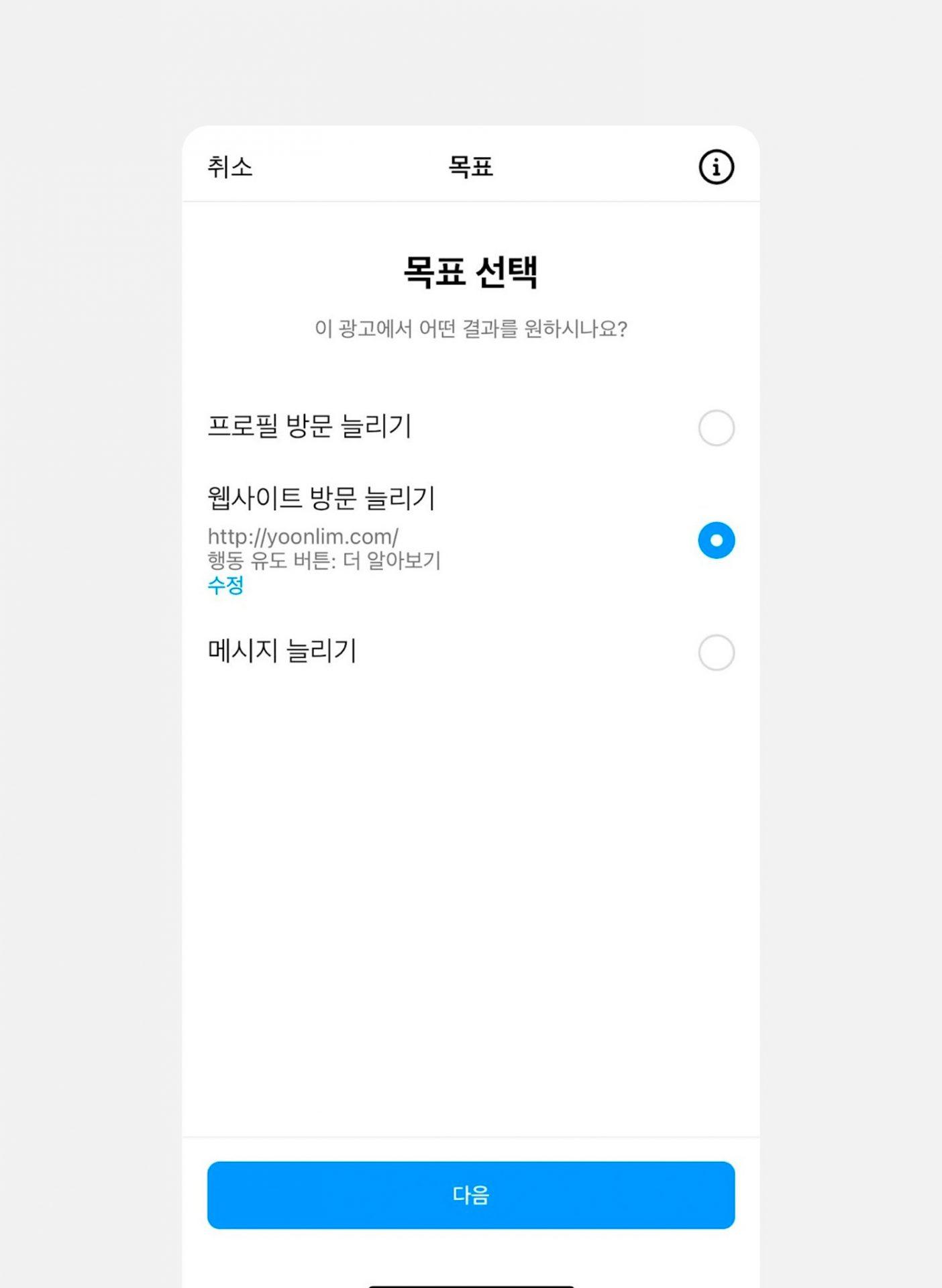Tap the 다음 button to continue
Screen dimensions: 942x1288
(x=470, y=1195)
